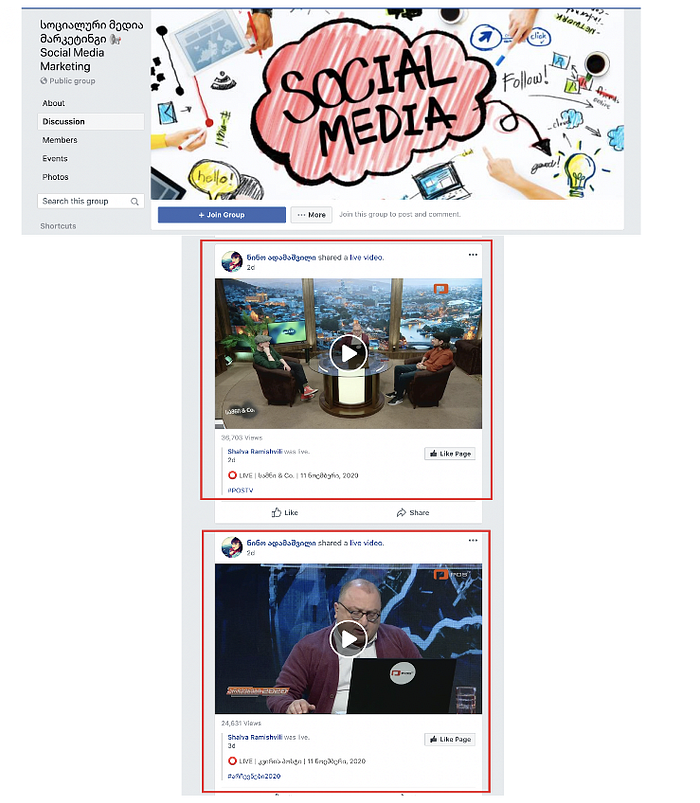Tap Like Page on the second post
Viewport: 700px width, 803px height.
(450, 739)
